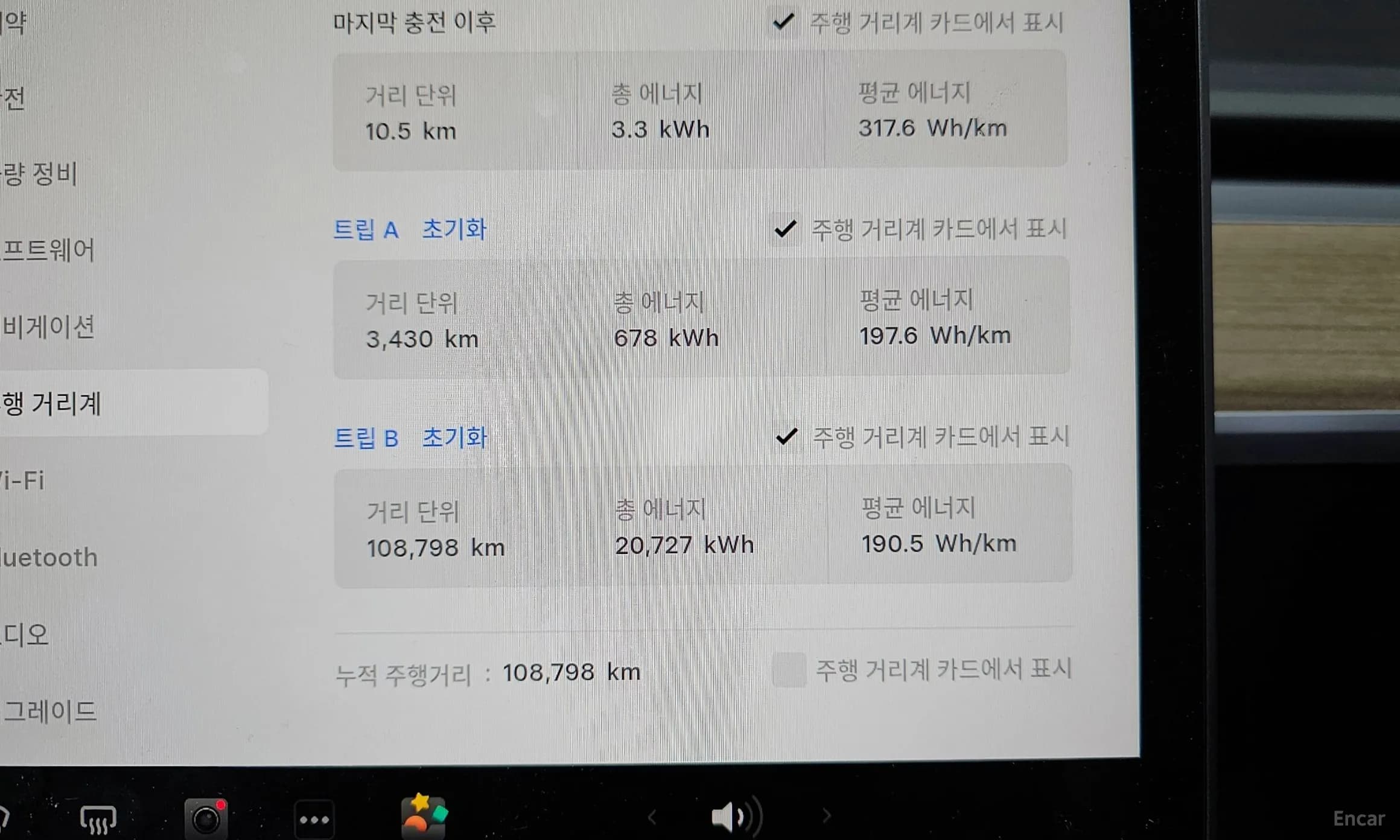This screenshot has width=1400, height=840.
Task: Open the three-dot app launcher
Action: (314, 819)
